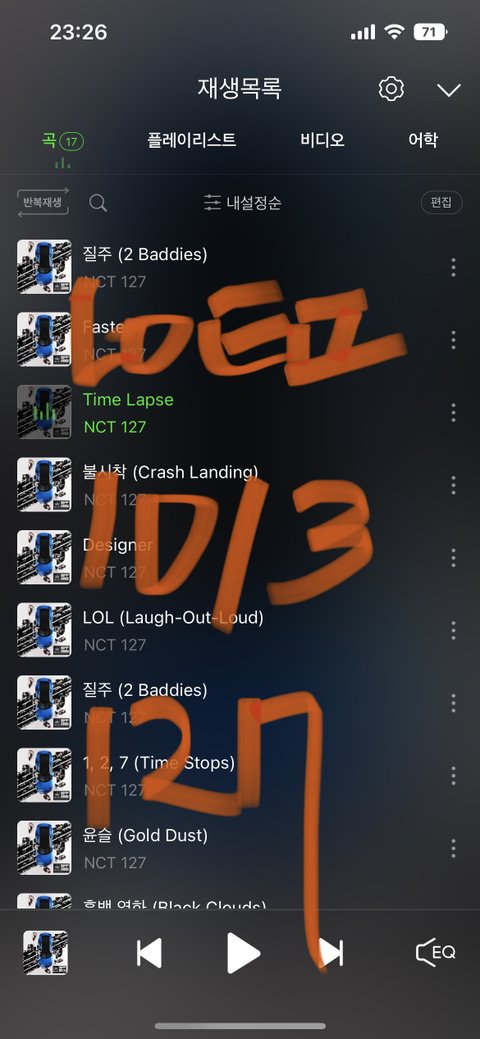The height and width of the screenshot is (1039, 480).
Task: Open more options for Time Lapse
Action: coord(453,413)
